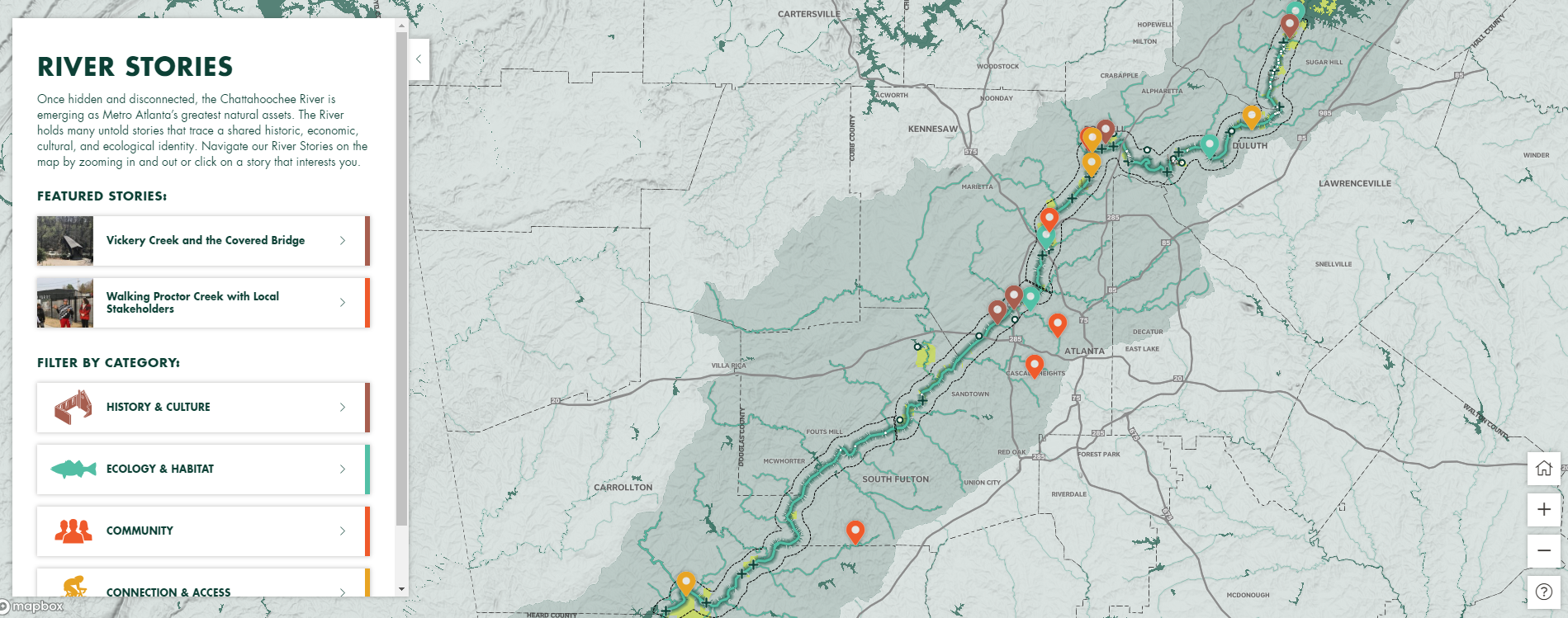The width and height of the screenshot is (1568, 618).
Task: Tap the orange pin near Cascade Heights
Action: pyautogui.click(x=1034, y=364)
